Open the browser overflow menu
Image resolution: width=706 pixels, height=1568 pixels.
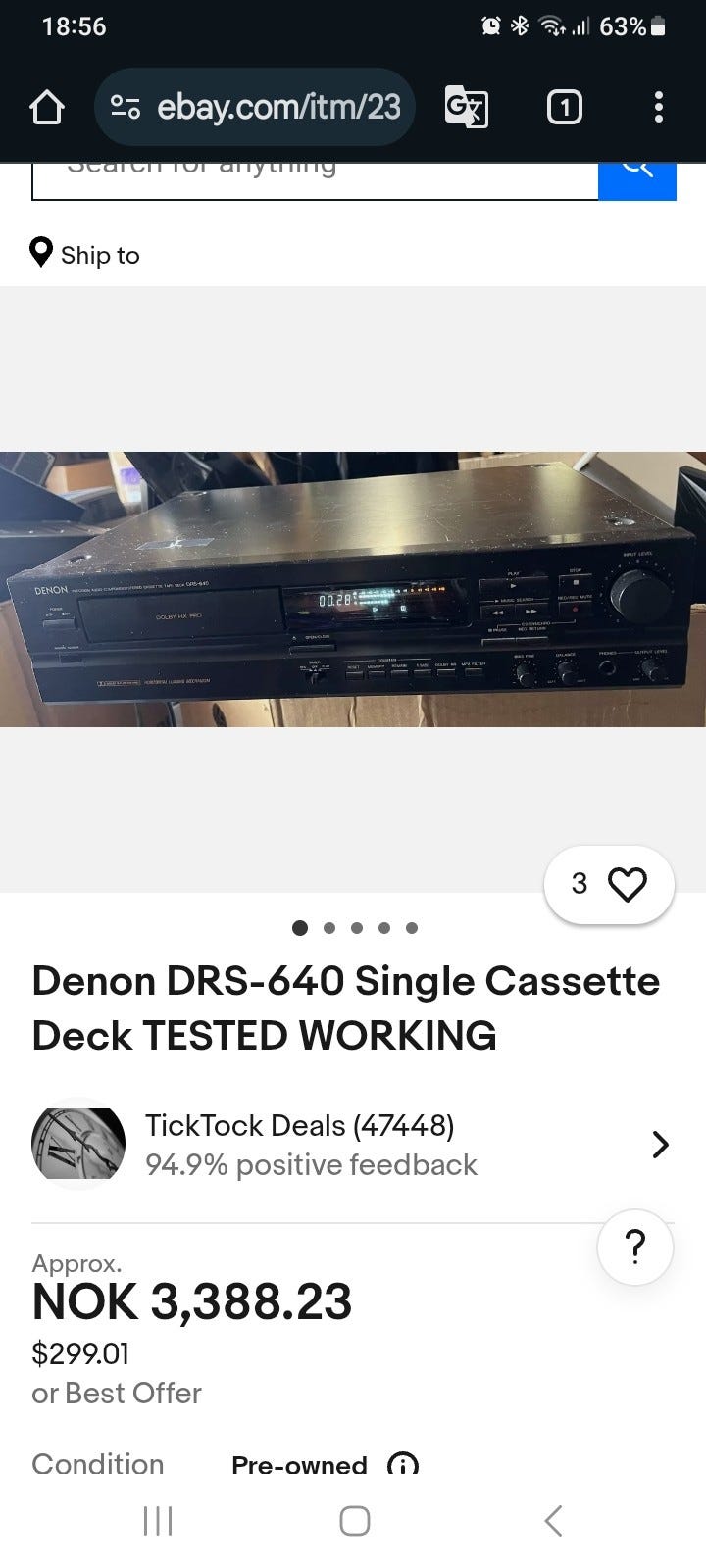[659, 107]
